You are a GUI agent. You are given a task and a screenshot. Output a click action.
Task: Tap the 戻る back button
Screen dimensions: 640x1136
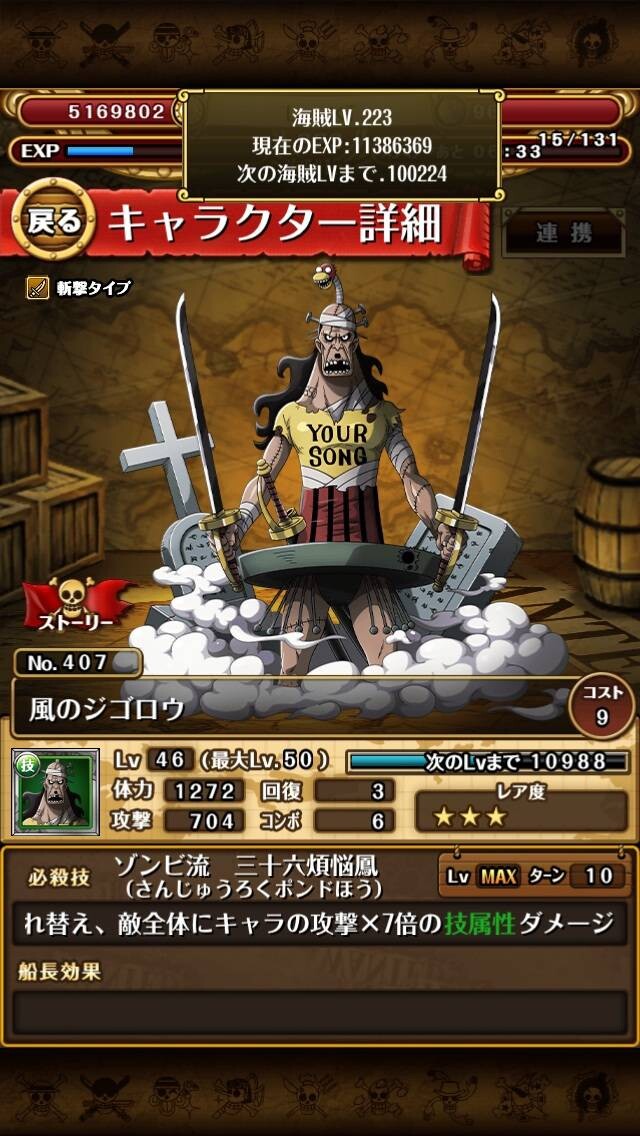click(x=54, y=220)
